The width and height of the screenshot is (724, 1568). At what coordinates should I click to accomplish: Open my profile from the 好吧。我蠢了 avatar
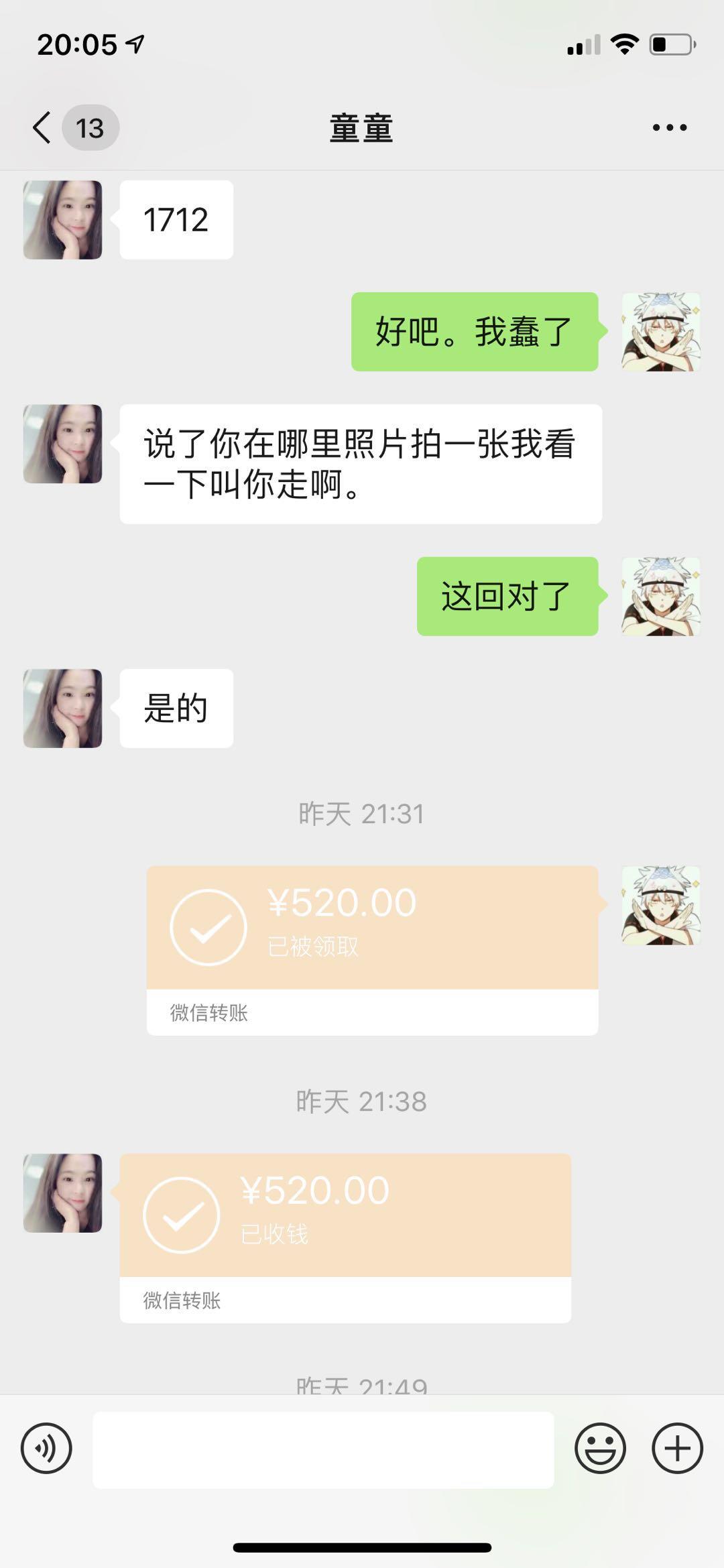click(x=661, y=332)
